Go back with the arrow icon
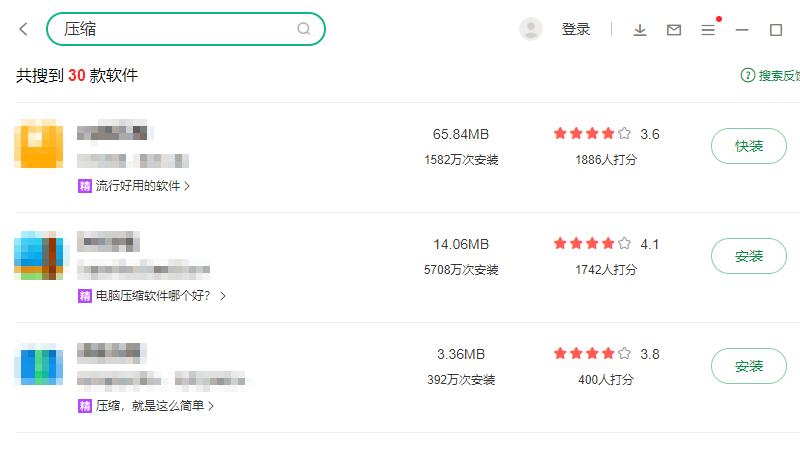Screen dimensions: 800x450 coord(24,30)
